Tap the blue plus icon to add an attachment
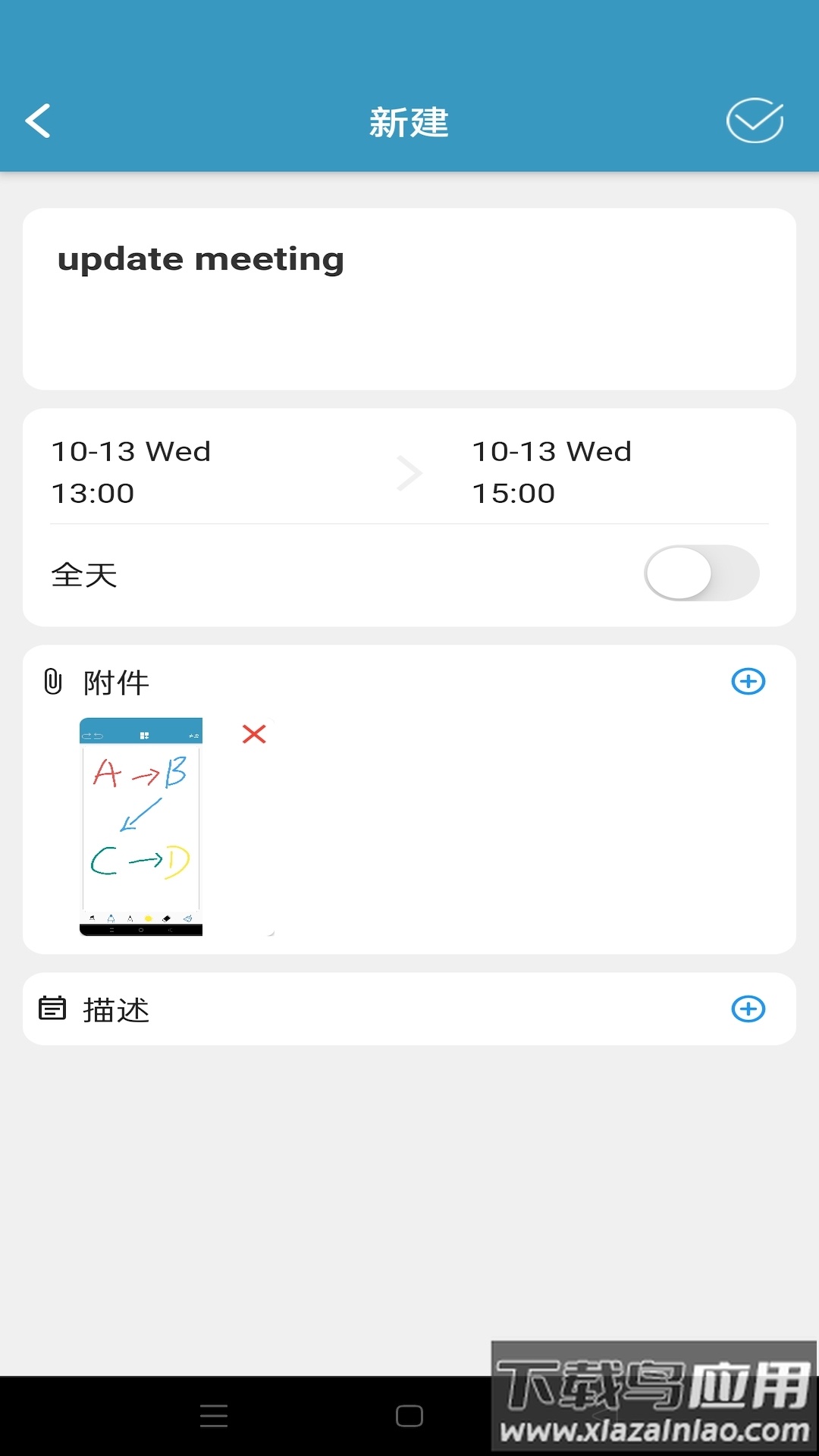The width and height of the screenshot is (819, 1456). point(748,681)
